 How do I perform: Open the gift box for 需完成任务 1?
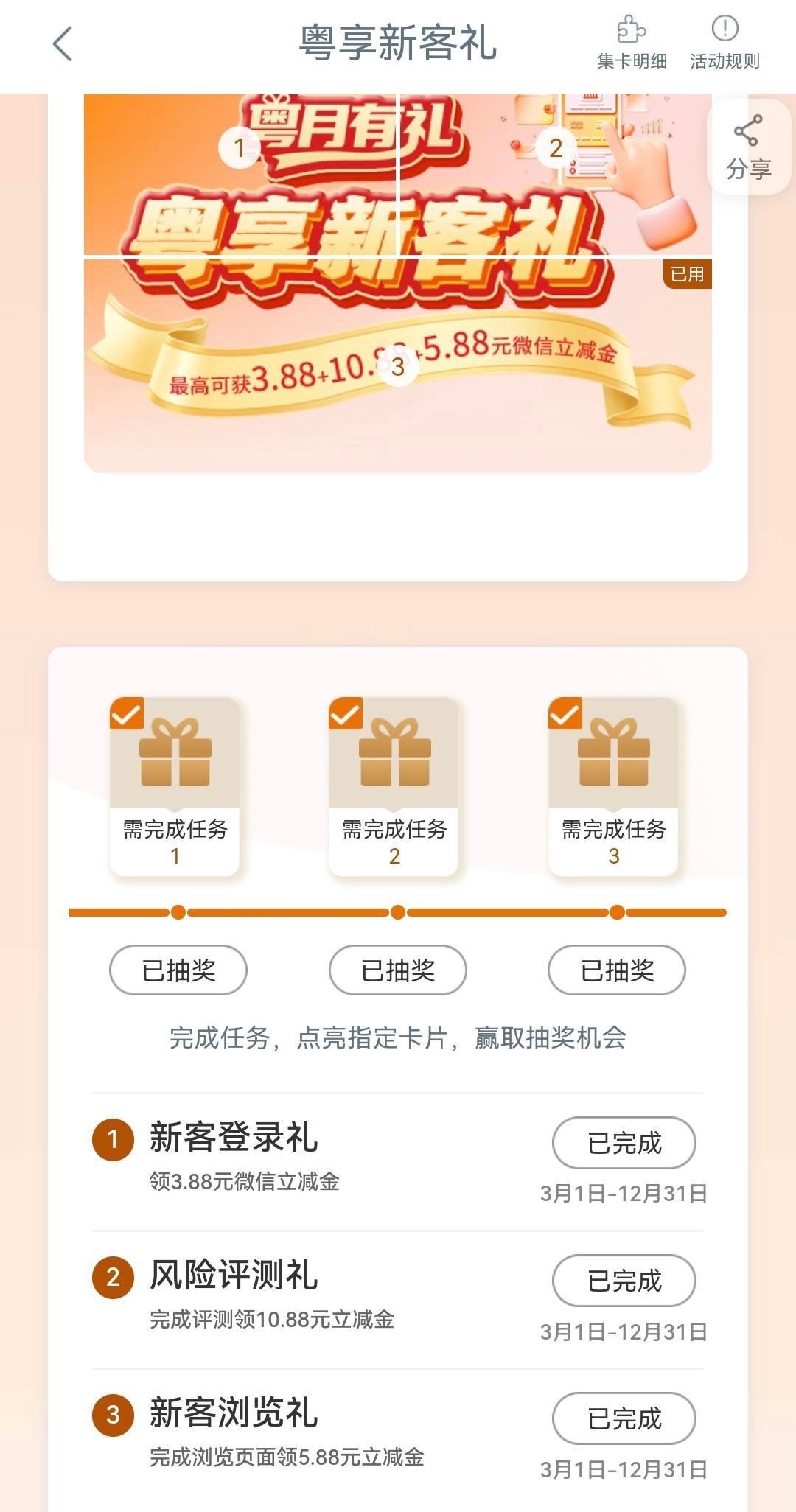(175, 753)
